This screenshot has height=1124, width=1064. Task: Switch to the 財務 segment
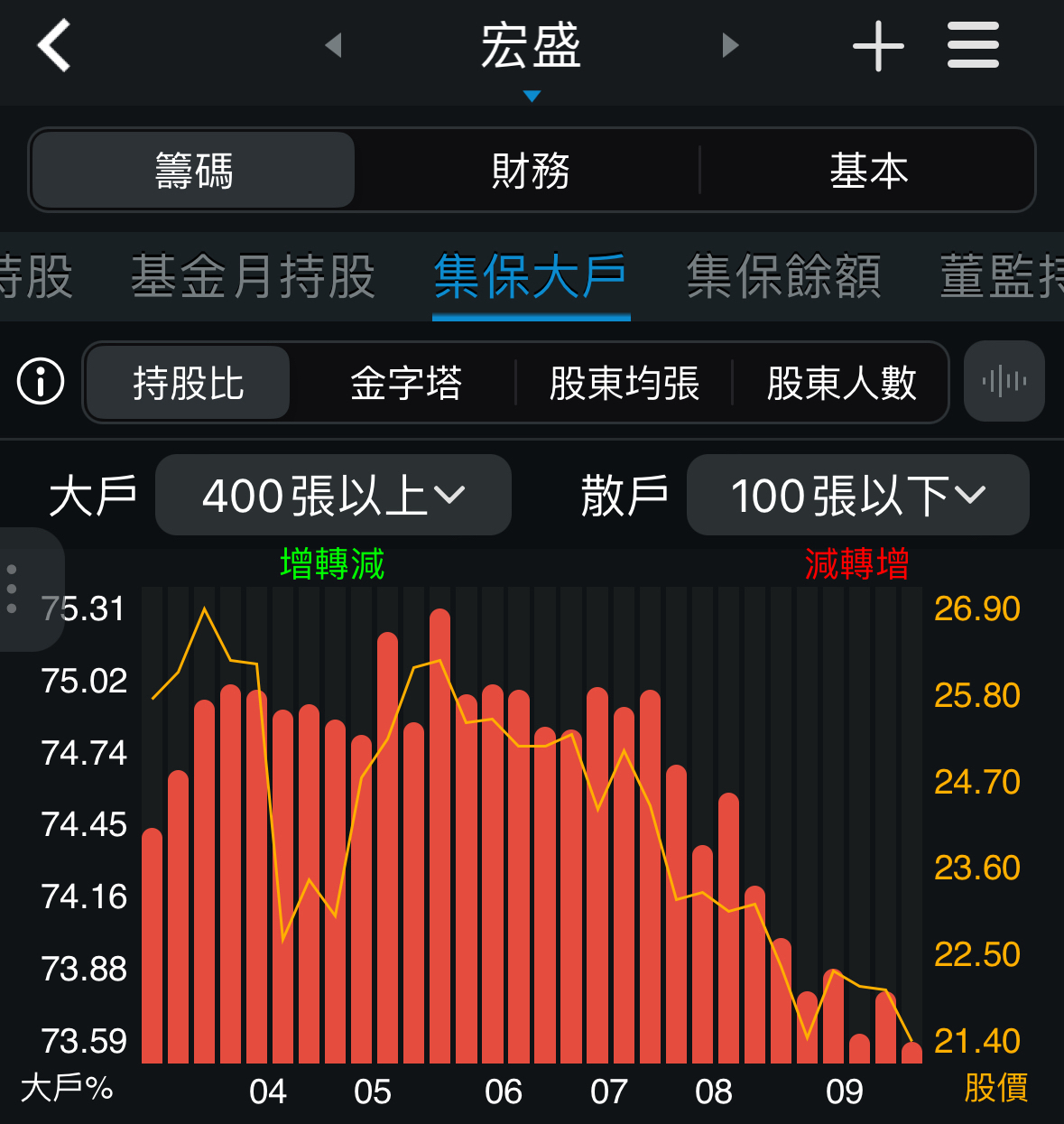[531, 171]
